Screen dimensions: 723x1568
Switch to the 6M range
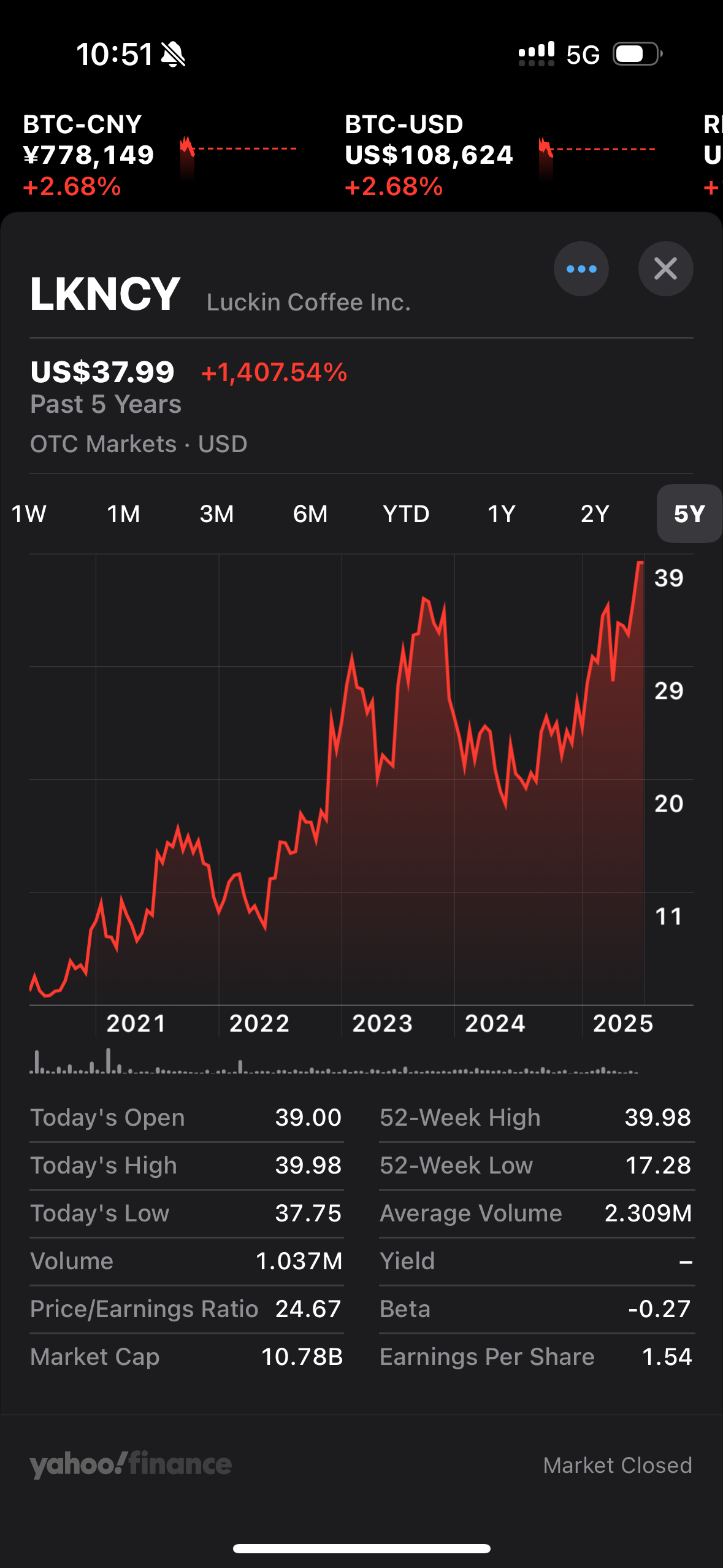click(x=310, y=513)
